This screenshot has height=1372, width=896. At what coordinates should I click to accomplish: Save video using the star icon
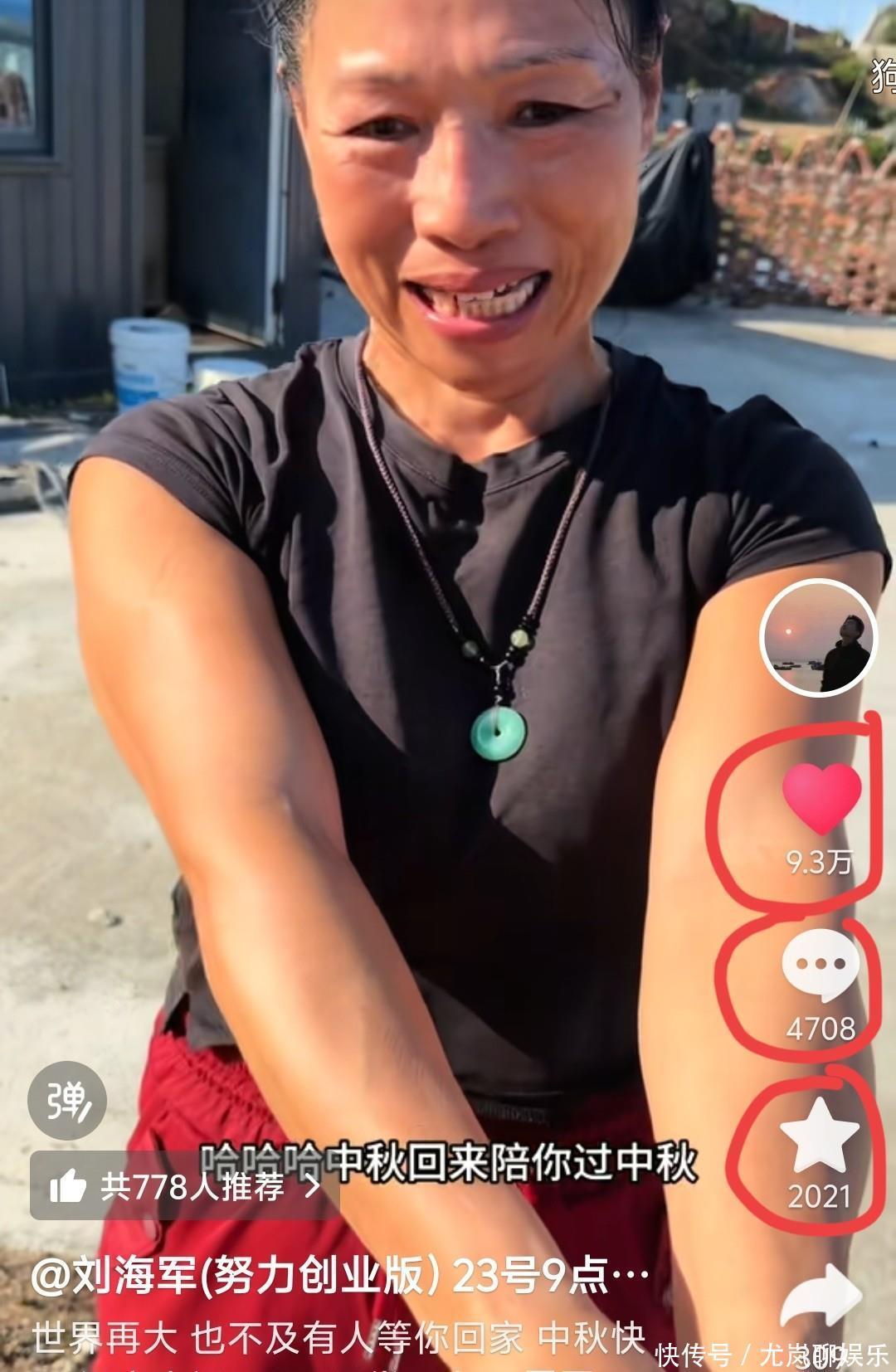point(820,1135)
